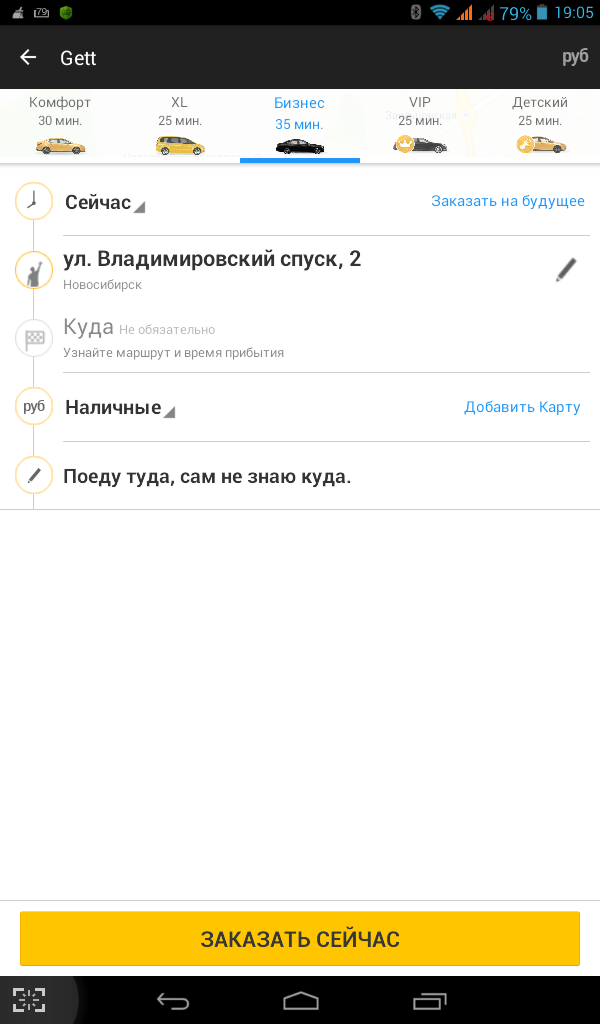Open the system recent apps button
This screenshot has height=1024, width=600.
coord(430,1000)
